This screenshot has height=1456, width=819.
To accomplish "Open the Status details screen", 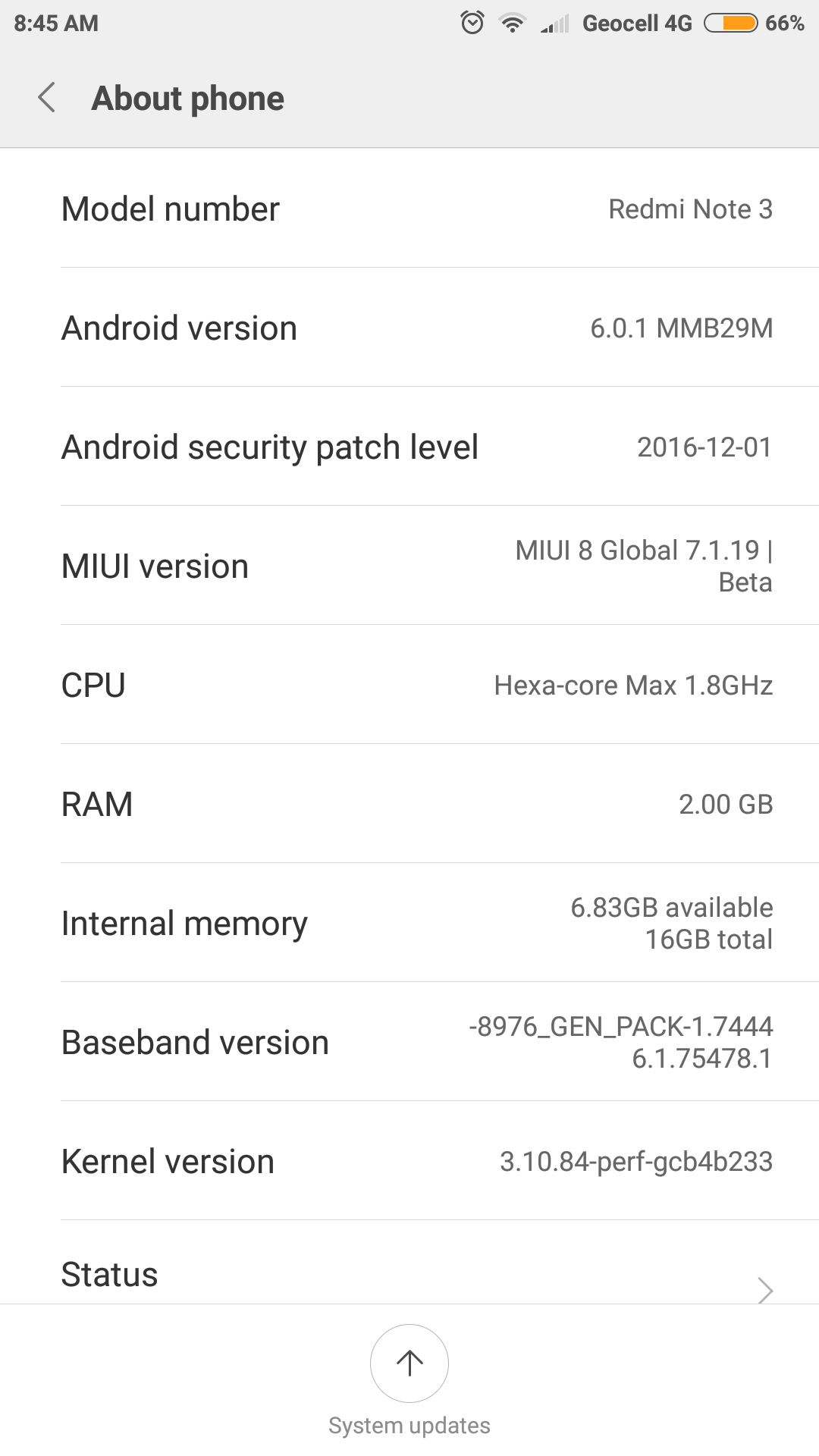I will [409, 1273].
